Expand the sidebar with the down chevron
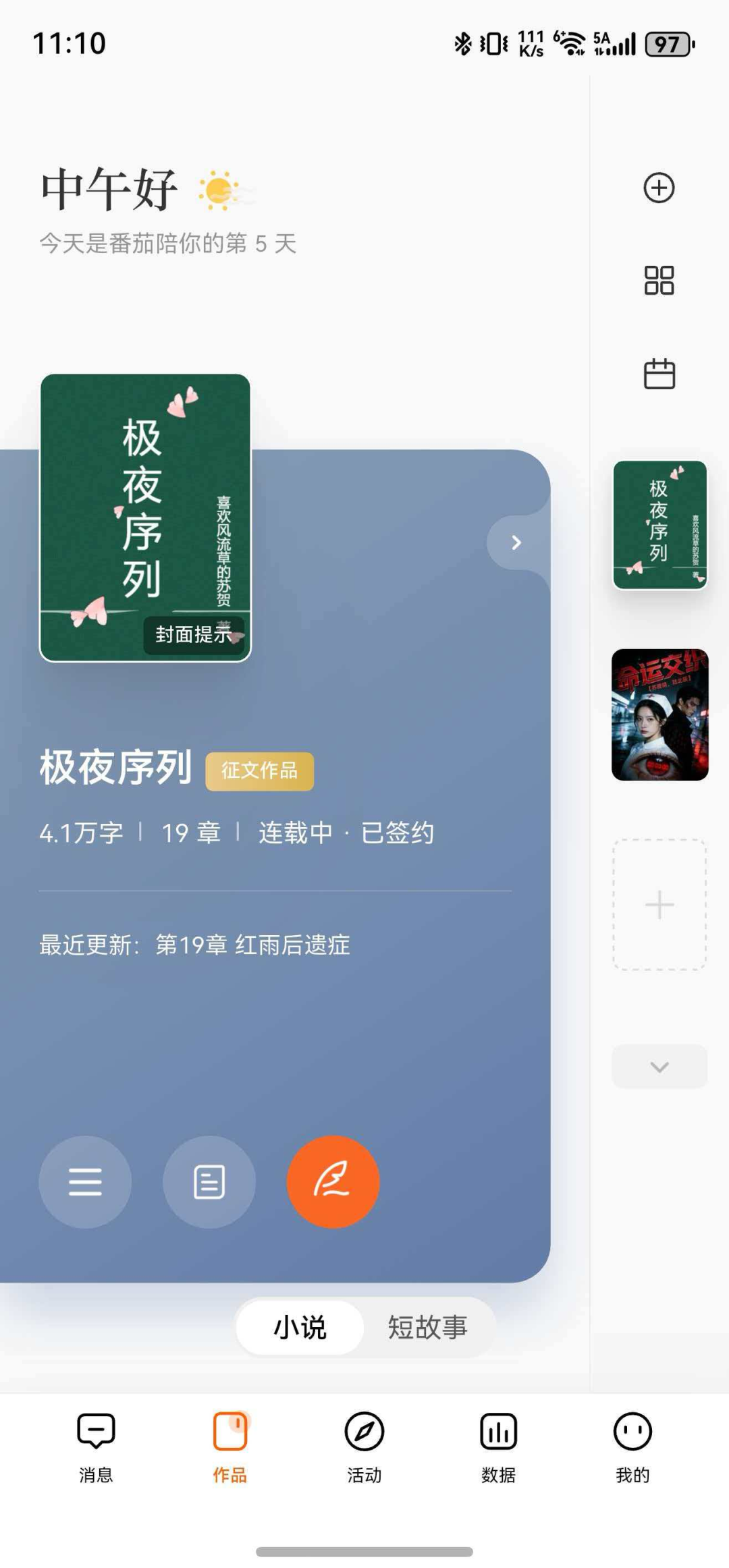729x1568 pixels. click(659, 1067)
